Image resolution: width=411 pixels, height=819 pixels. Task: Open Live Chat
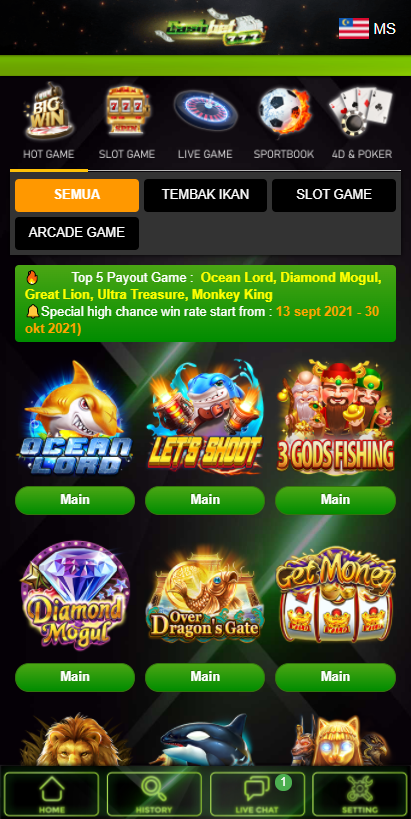257,795
